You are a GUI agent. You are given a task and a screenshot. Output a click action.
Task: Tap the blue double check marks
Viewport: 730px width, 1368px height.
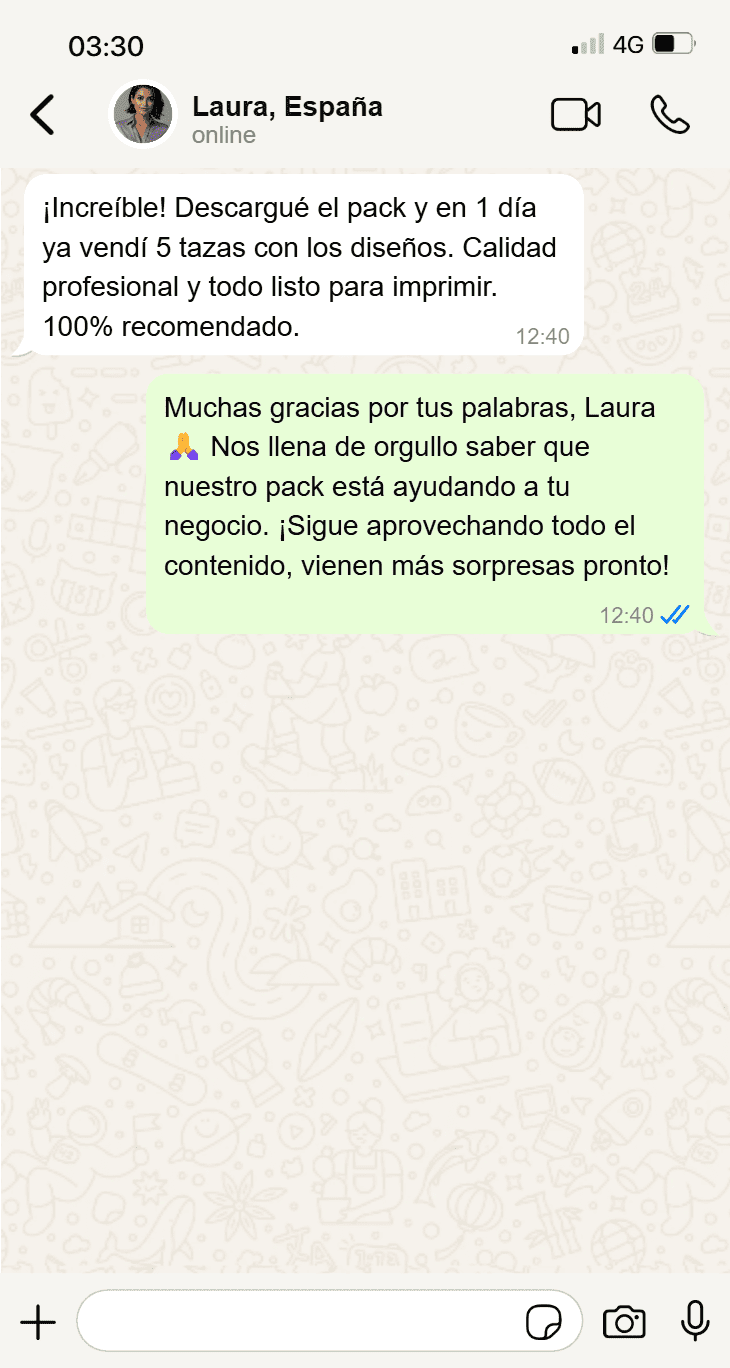click(x=675, y=615)
